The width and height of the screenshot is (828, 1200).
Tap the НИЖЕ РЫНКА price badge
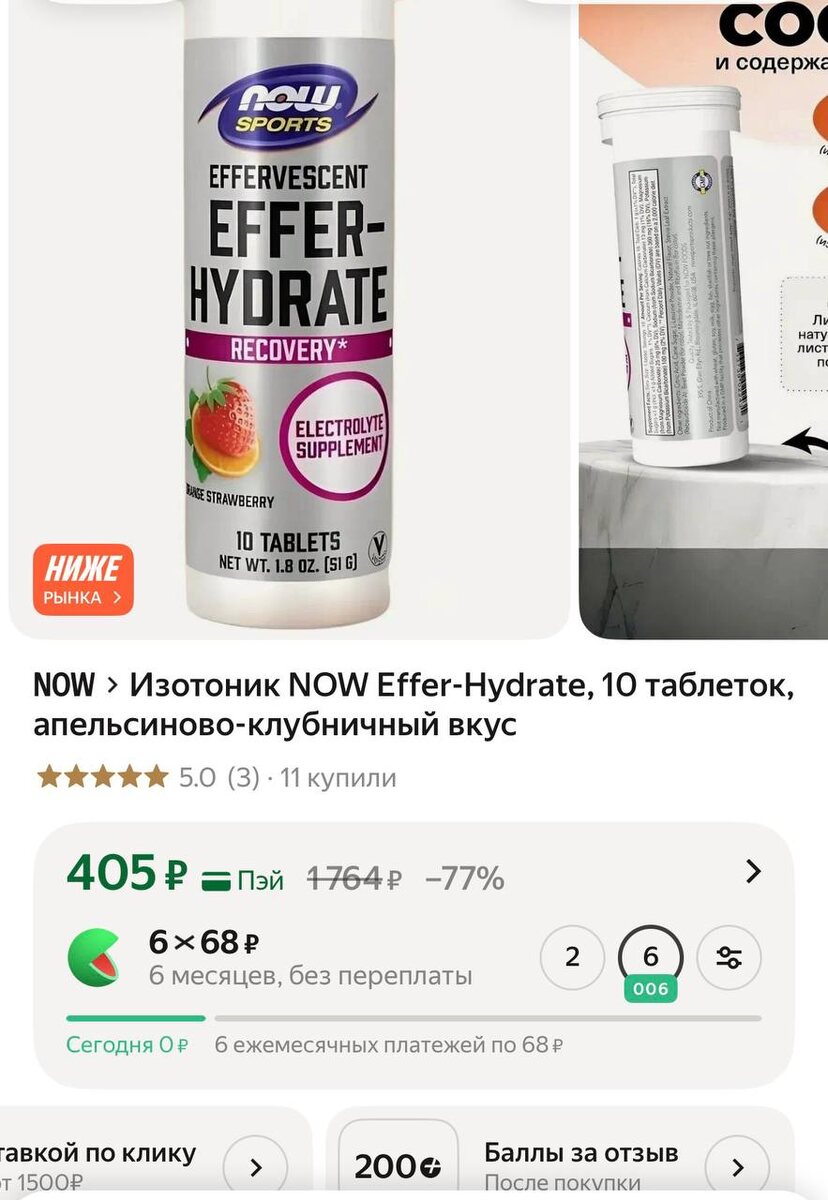click(83, 580)
